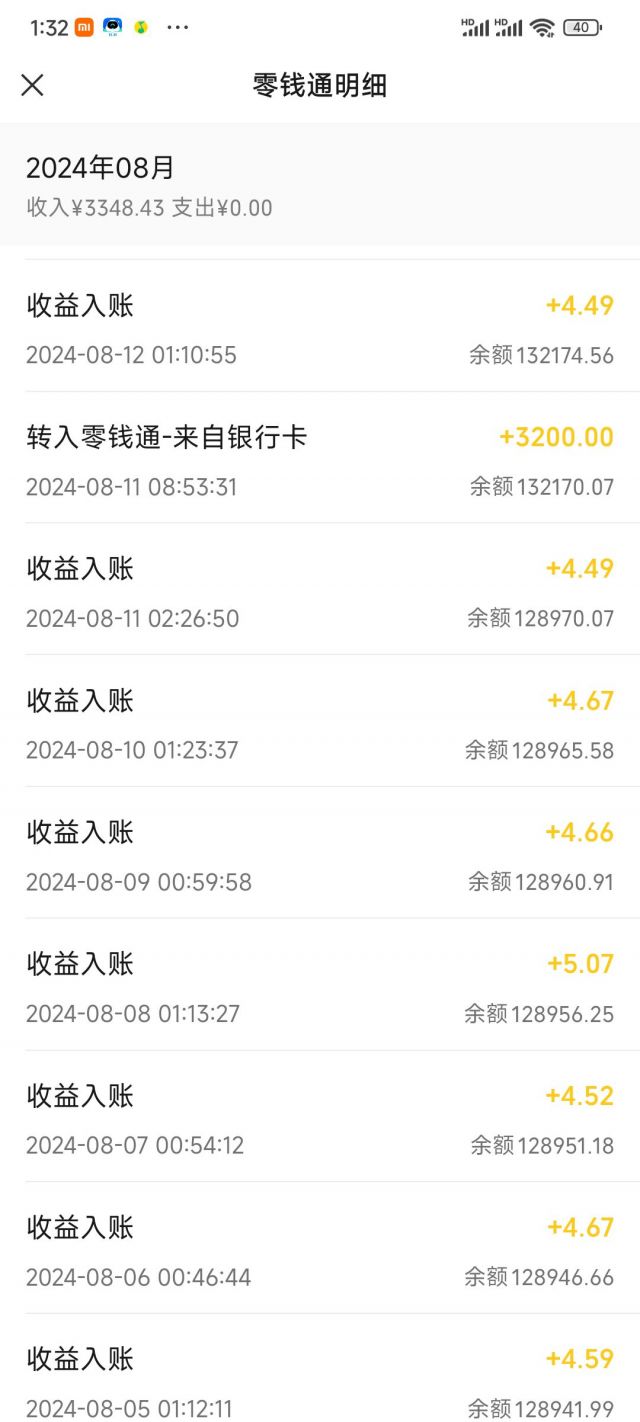
Task: Open the +5.07 收益入账 on 2024-08-08
Action: (320, 987)
